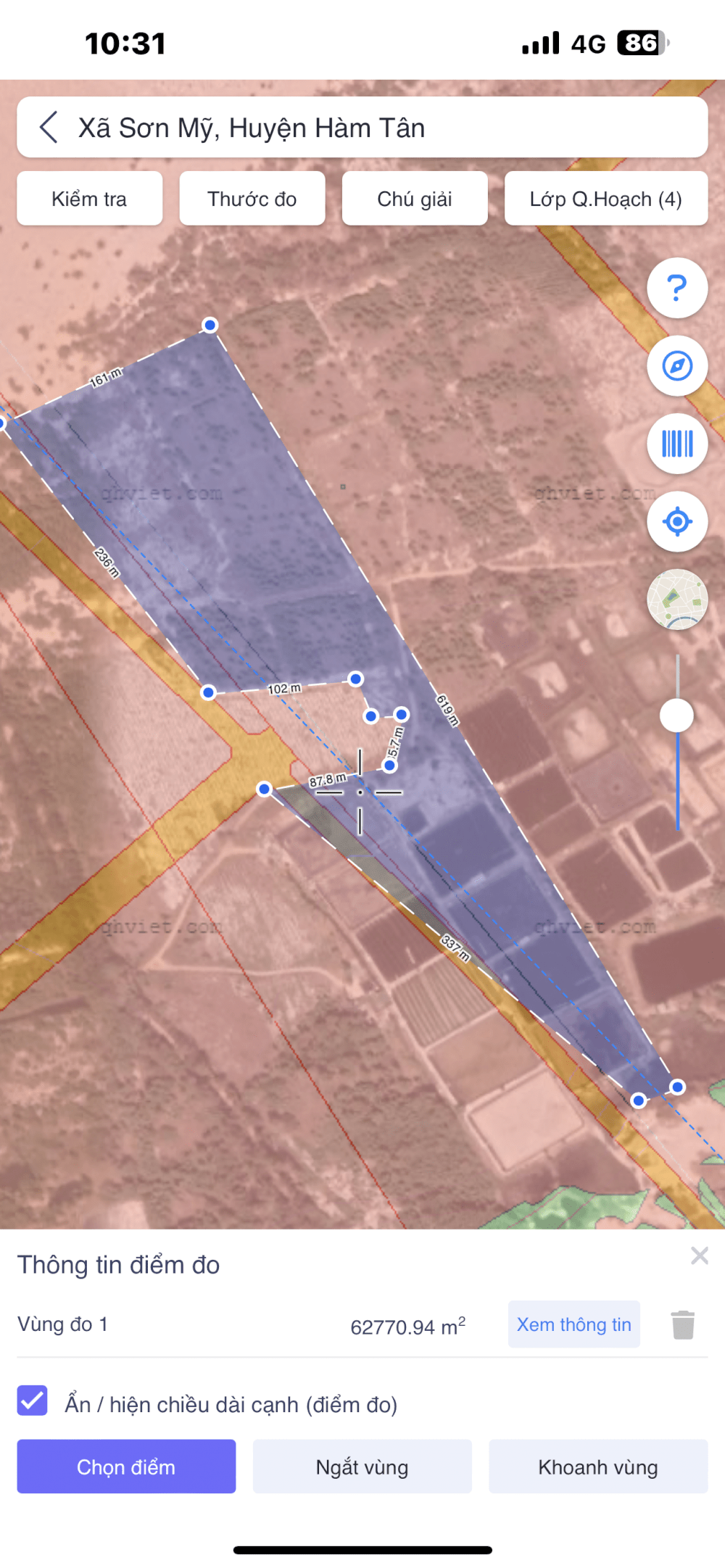Choose Khoanh vùng
The image size is (725, 1568).
597,1467
